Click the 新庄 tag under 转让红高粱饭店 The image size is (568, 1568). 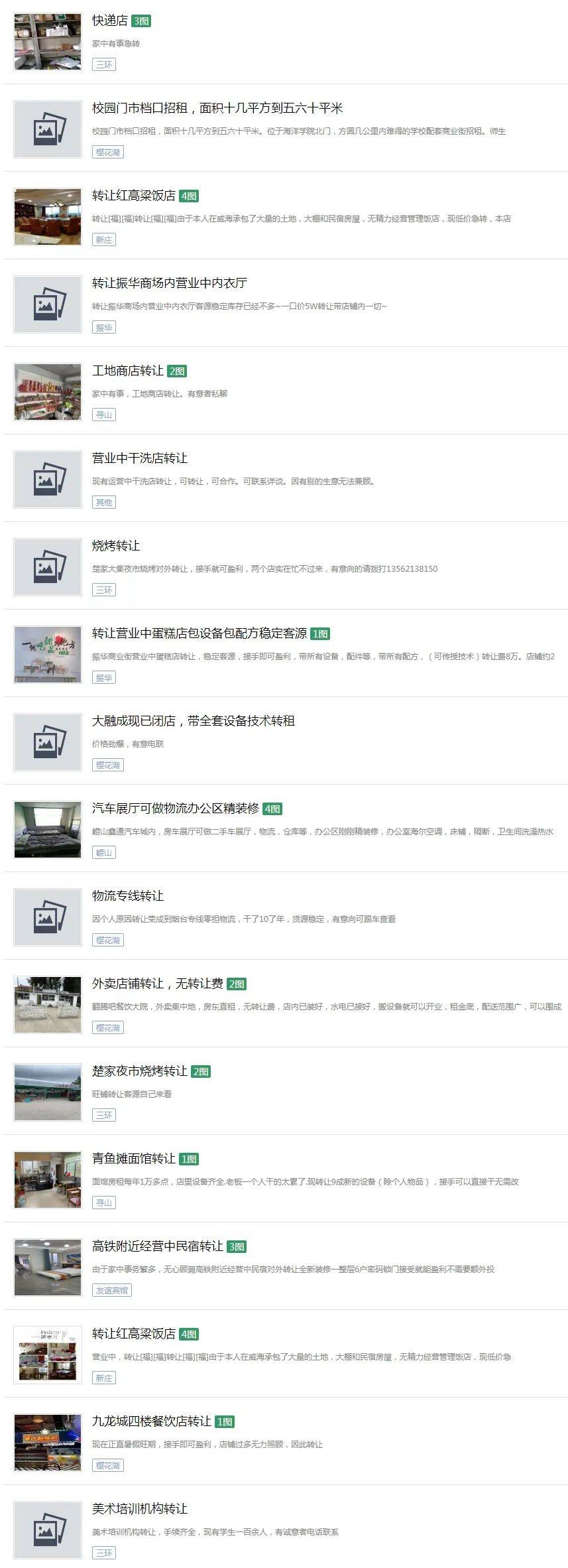coord(105,239)
